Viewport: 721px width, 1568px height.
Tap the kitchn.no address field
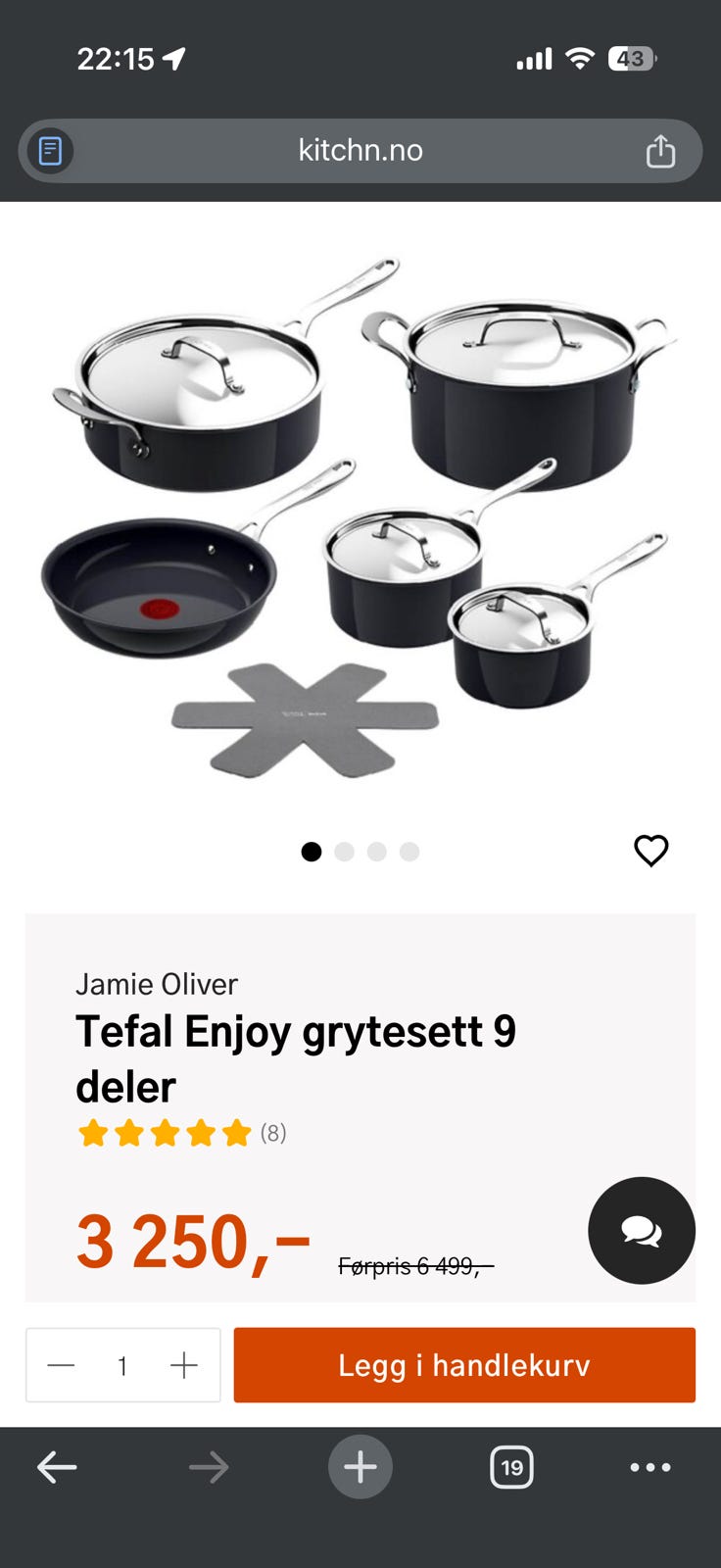pyautogui.click(x=360, y=150)
